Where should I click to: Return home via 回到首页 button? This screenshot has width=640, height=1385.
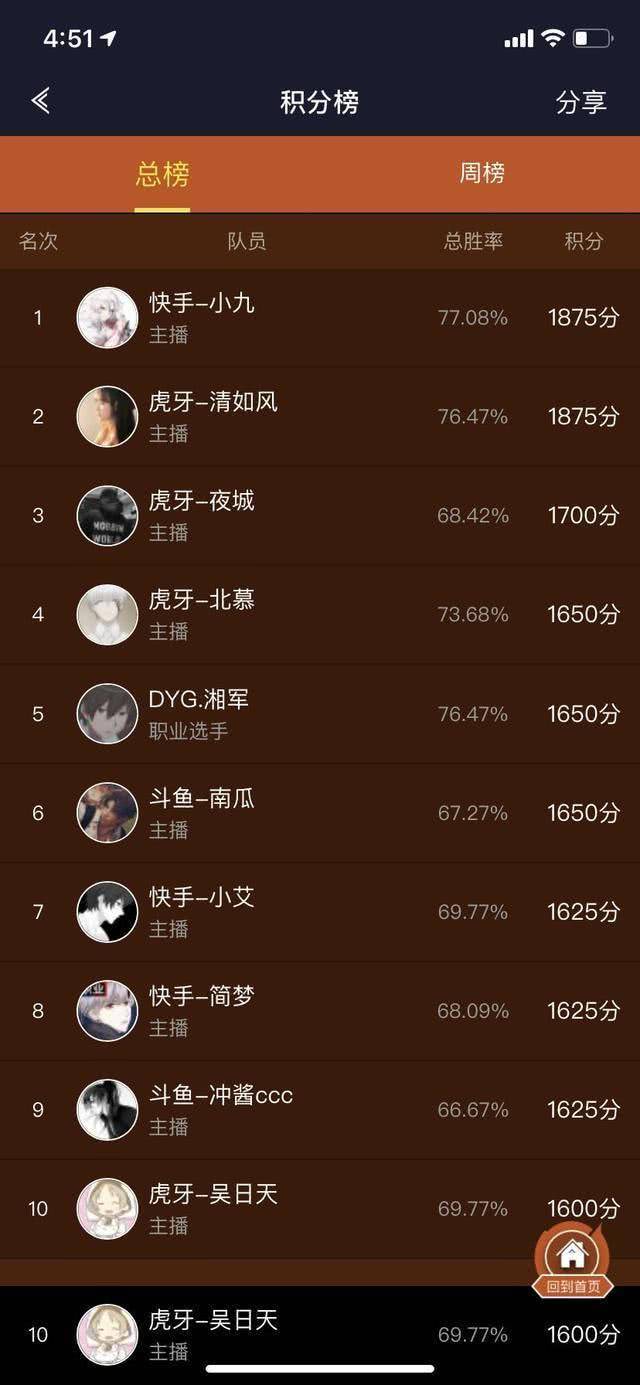[x=572, y=1260]
